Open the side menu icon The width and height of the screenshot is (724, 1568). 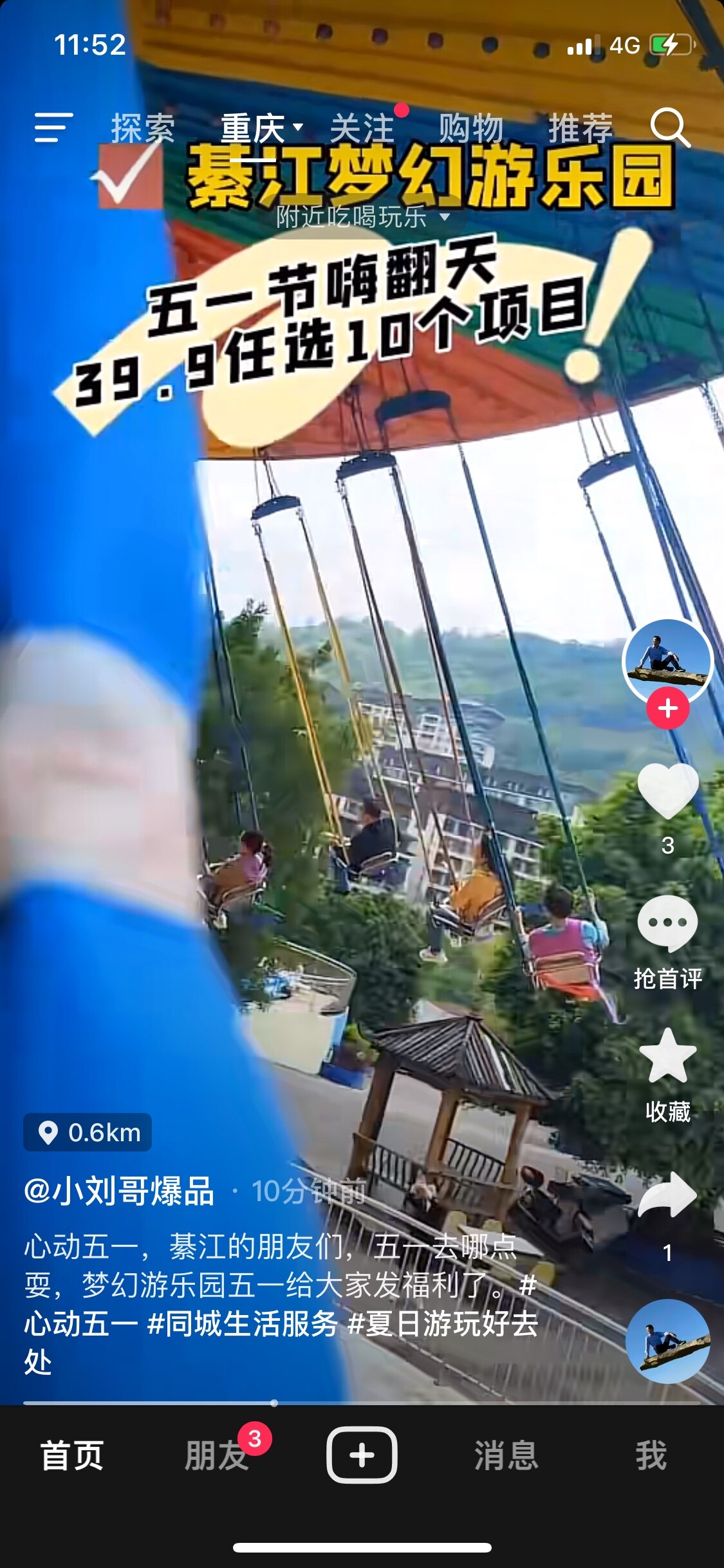(53, 127)
